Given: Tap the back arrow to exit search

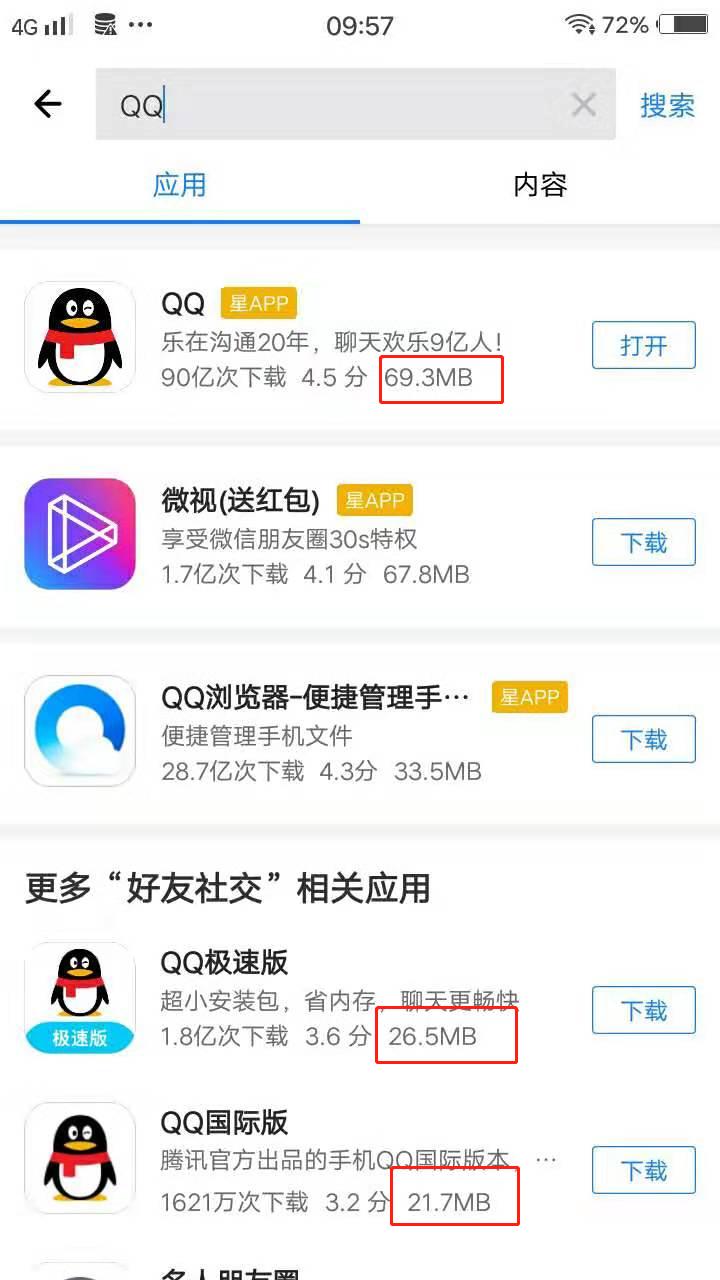Looking at the screenshot, I should [x=47, y=103].
